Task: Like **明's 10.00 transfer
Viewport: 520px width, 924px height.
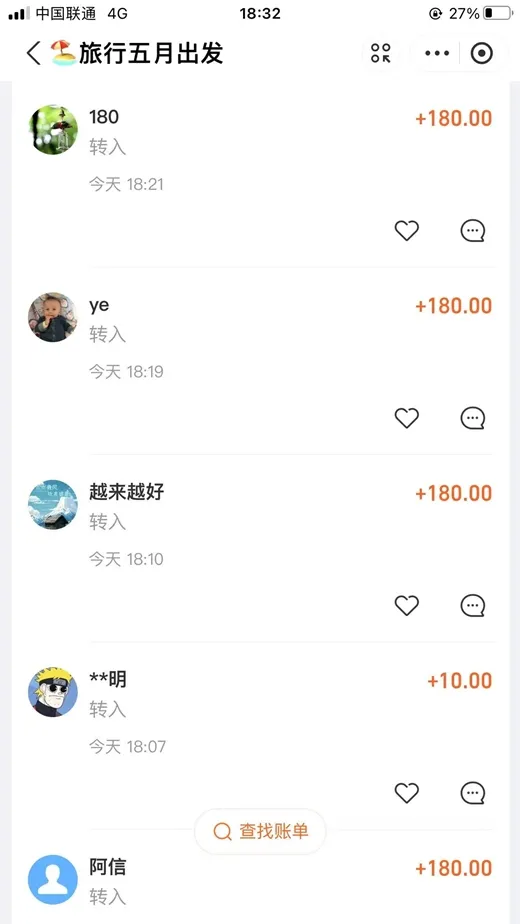Action: tap(406, 793)
